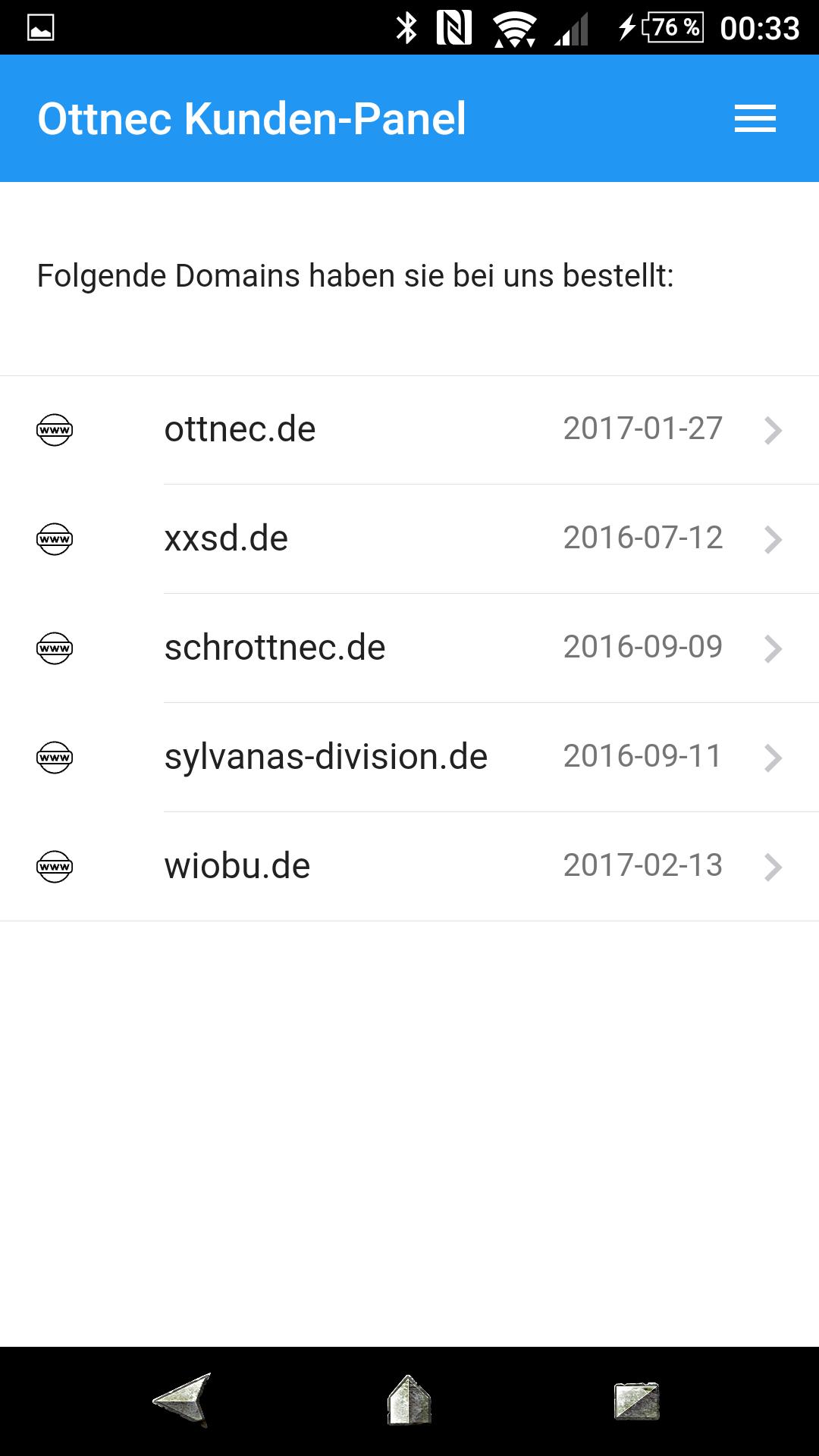
Task: Expand the wiobu.de row chevron
Action: 773,867
